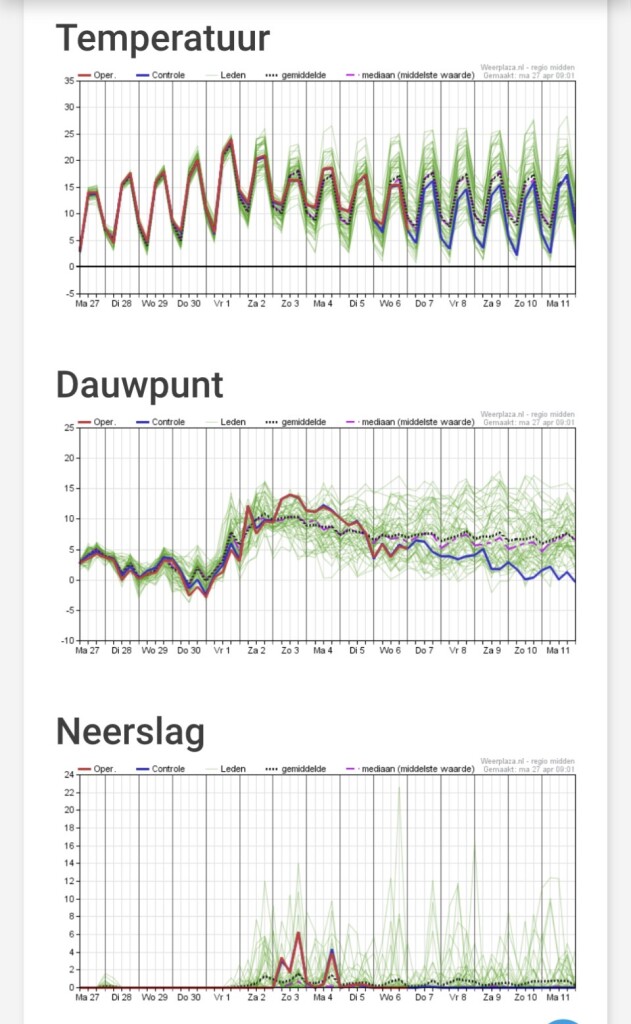Open the Neerslag ensemble chart
The width and height of the screenshot is (631, 1024).
[x=326, y=880]
